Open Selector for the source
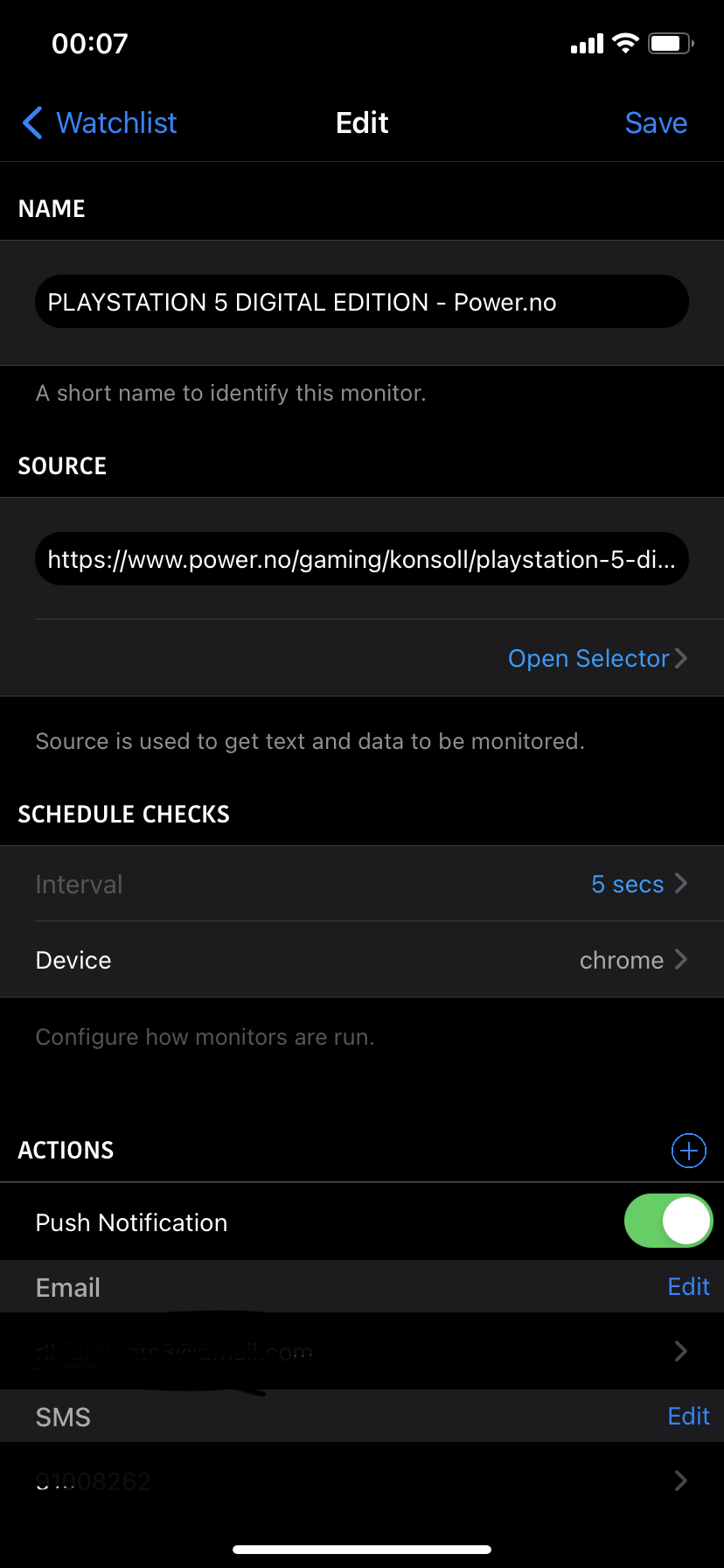The height and width of the screenshot is (1568, 724). [x=598, y=658]
